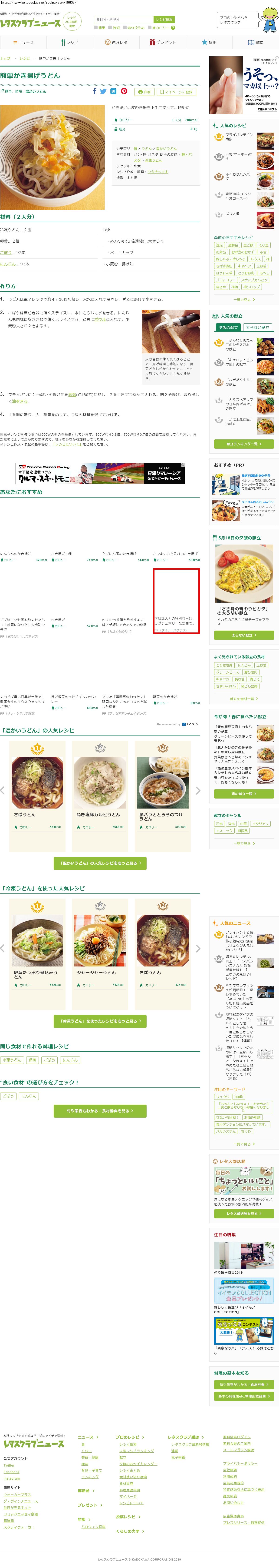The height and width of the screenshot is (1568, 279).
Task: Tap the レシピ検索 search button
Action: (164, 20)
